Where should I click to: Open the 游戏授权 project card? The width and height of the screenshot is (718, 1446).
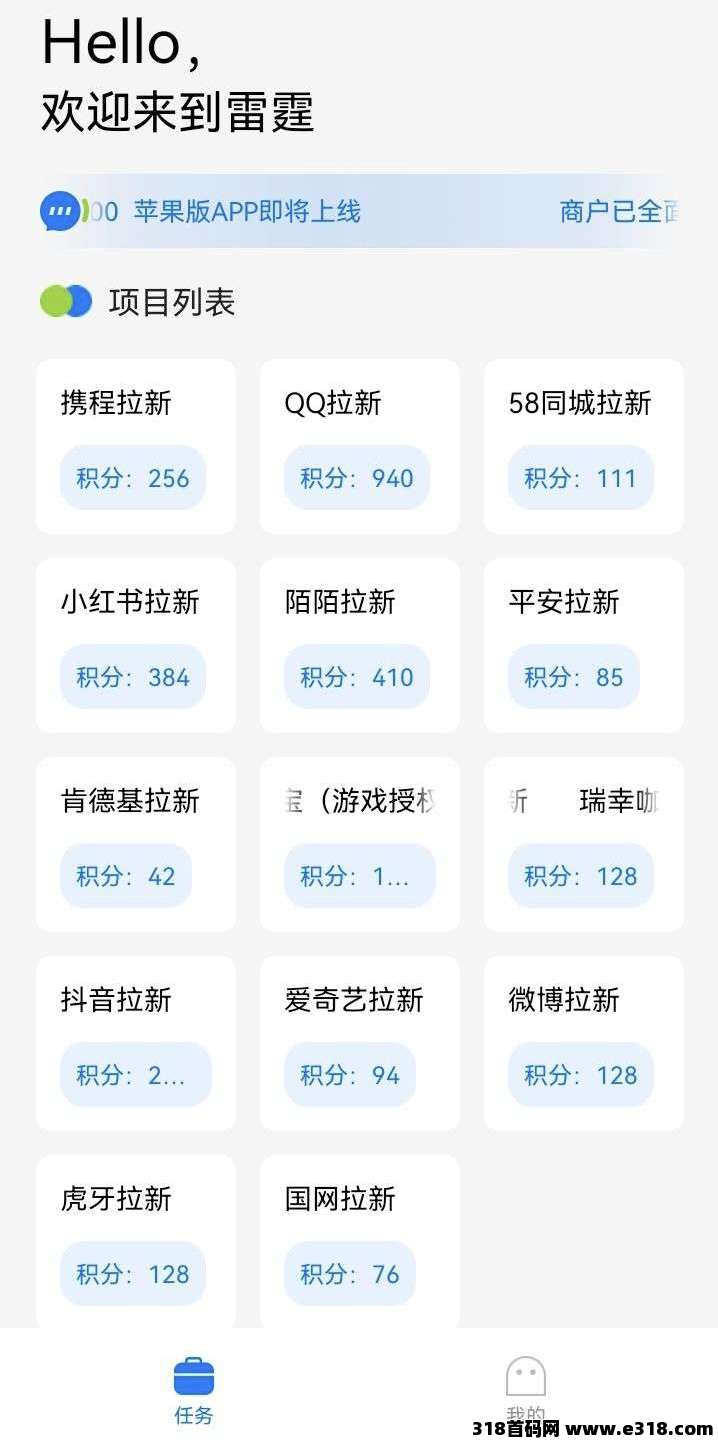tap(360, 844)
